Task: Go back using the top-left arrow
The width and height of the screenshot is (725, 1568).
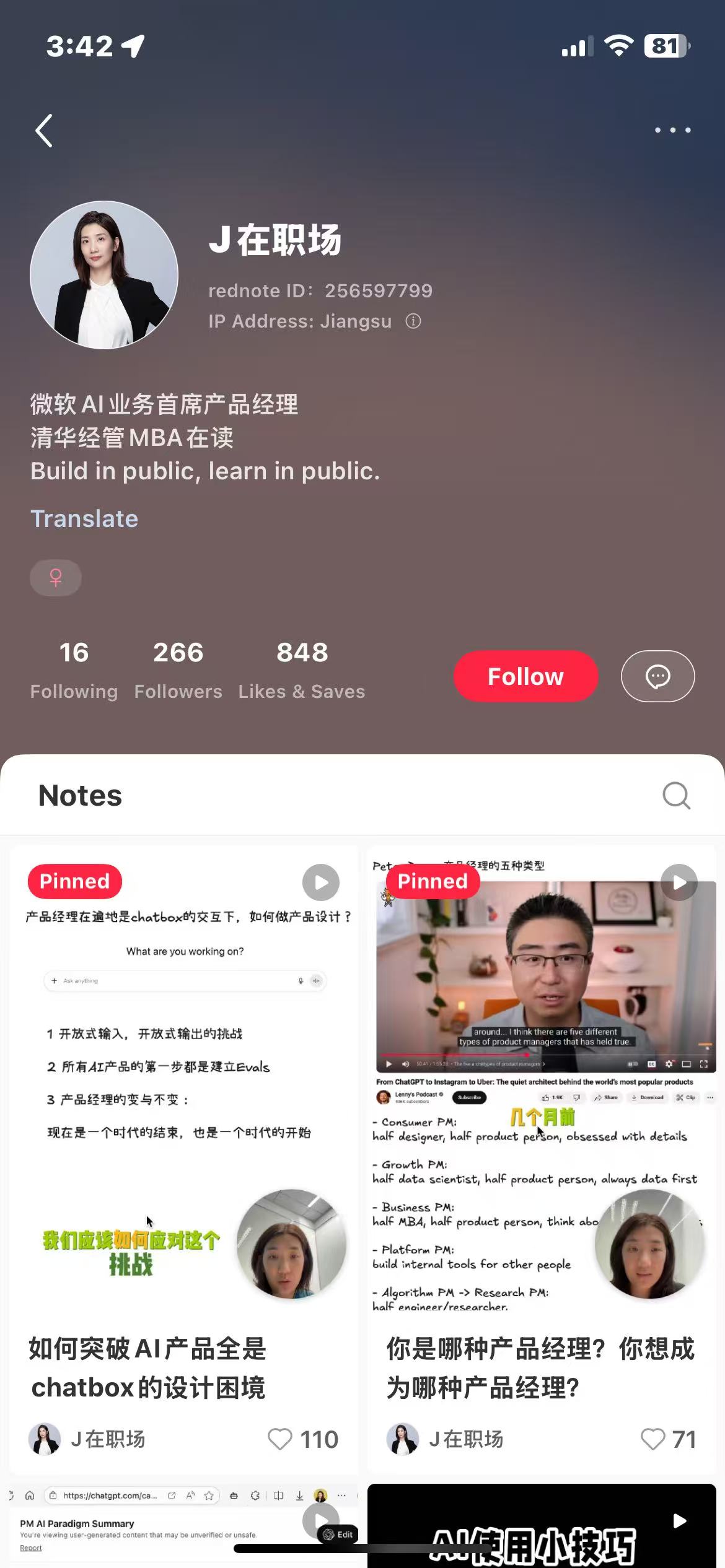Action: pyautogui.click(x=44, y=131)
